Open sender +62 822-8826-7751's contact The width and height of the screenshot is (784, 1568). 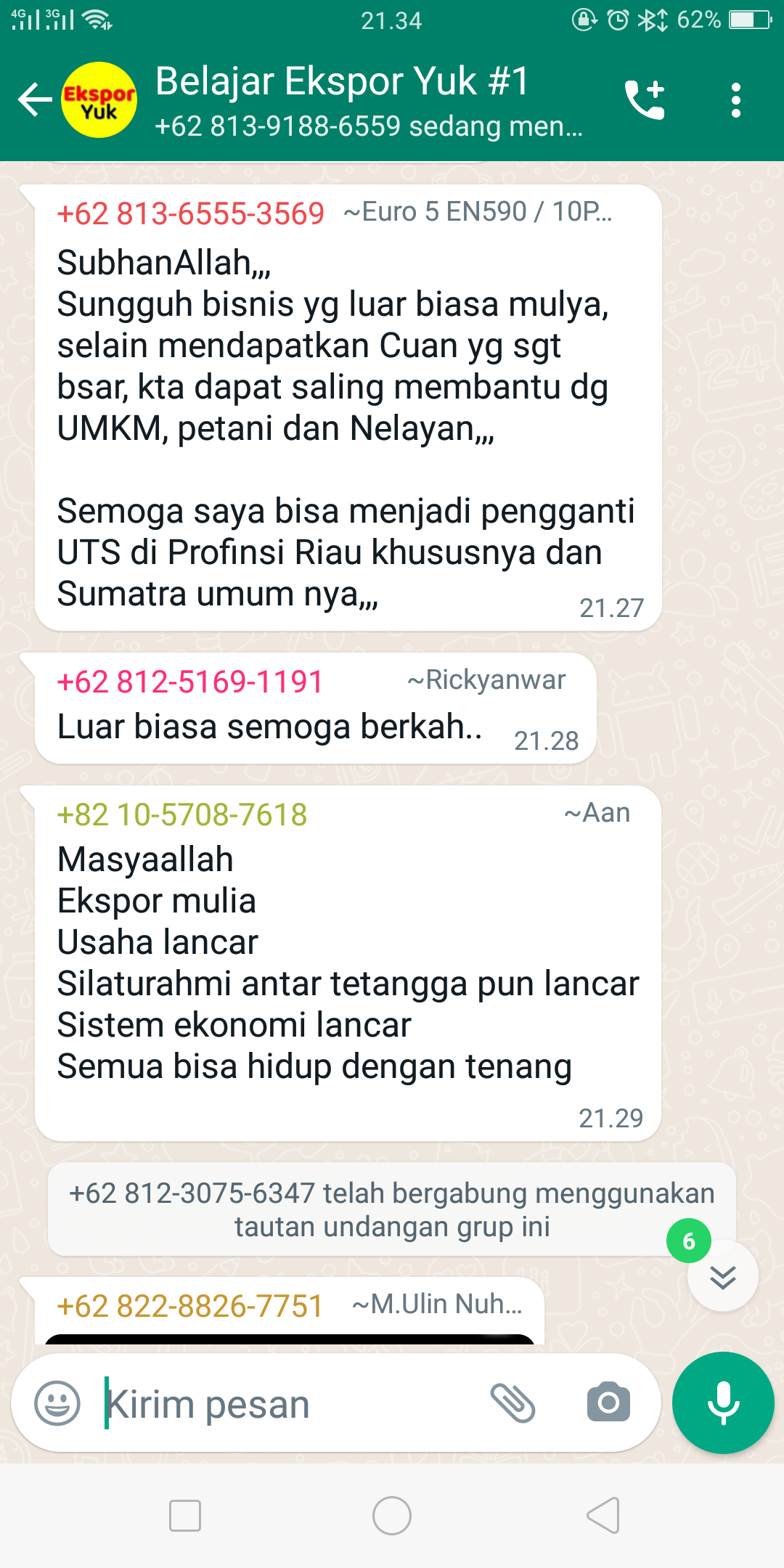coord(190,1306)
